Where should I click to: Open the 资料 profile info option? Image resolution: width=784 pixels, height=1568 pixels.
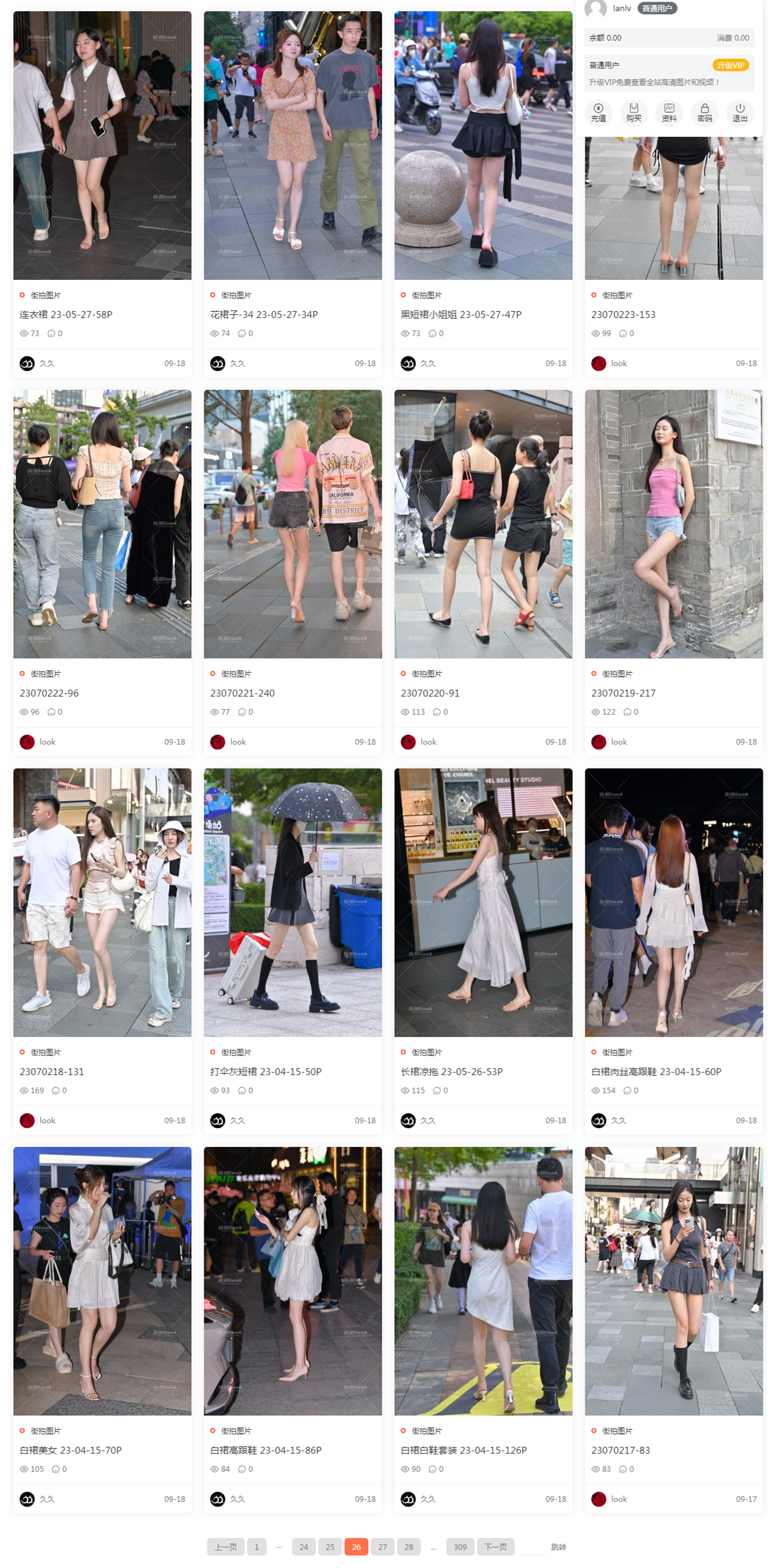[x=669, y=112]
